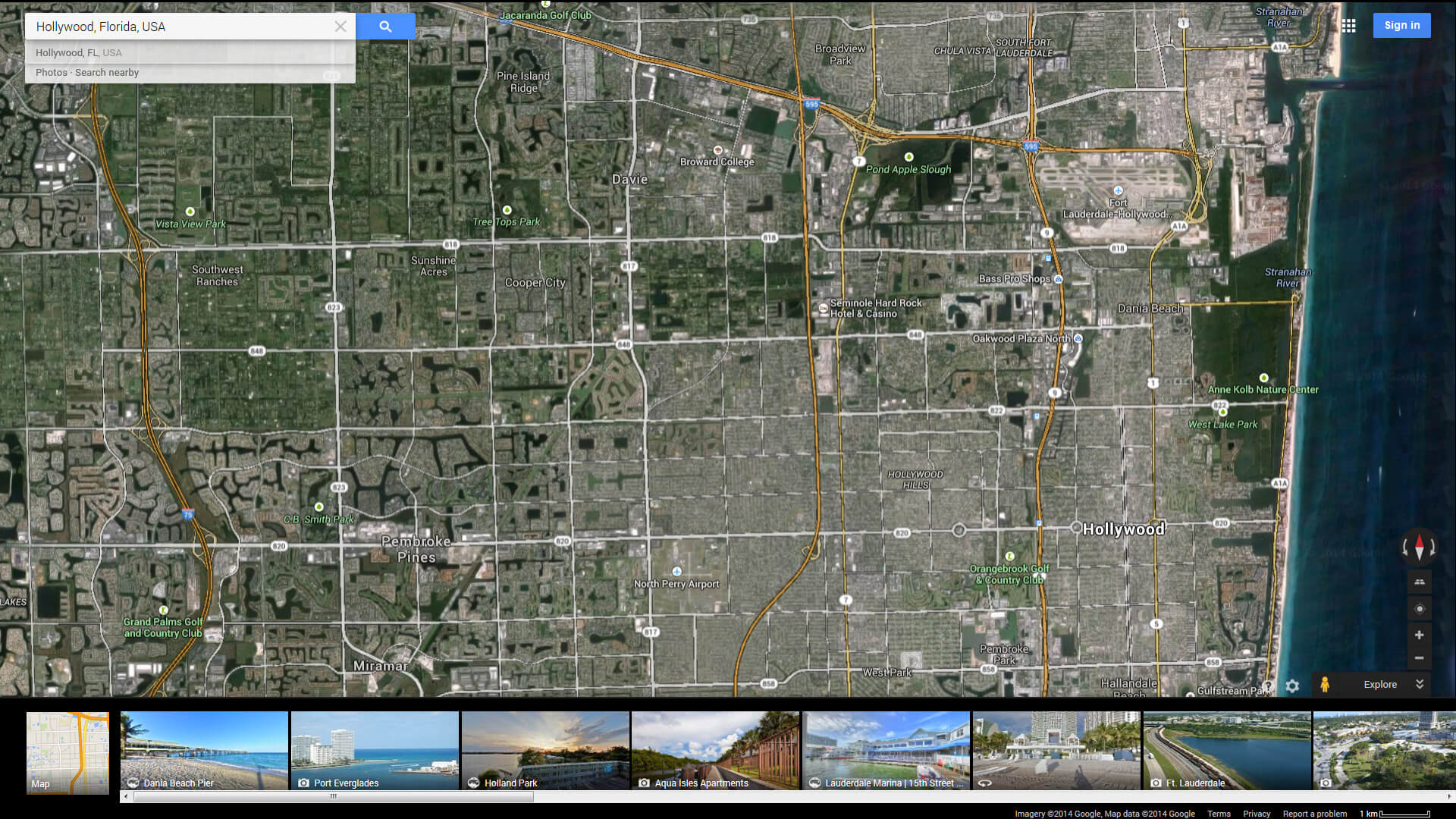Zoom in on the map
The image size is (1456, 819).
click(x=1419, y=635)
